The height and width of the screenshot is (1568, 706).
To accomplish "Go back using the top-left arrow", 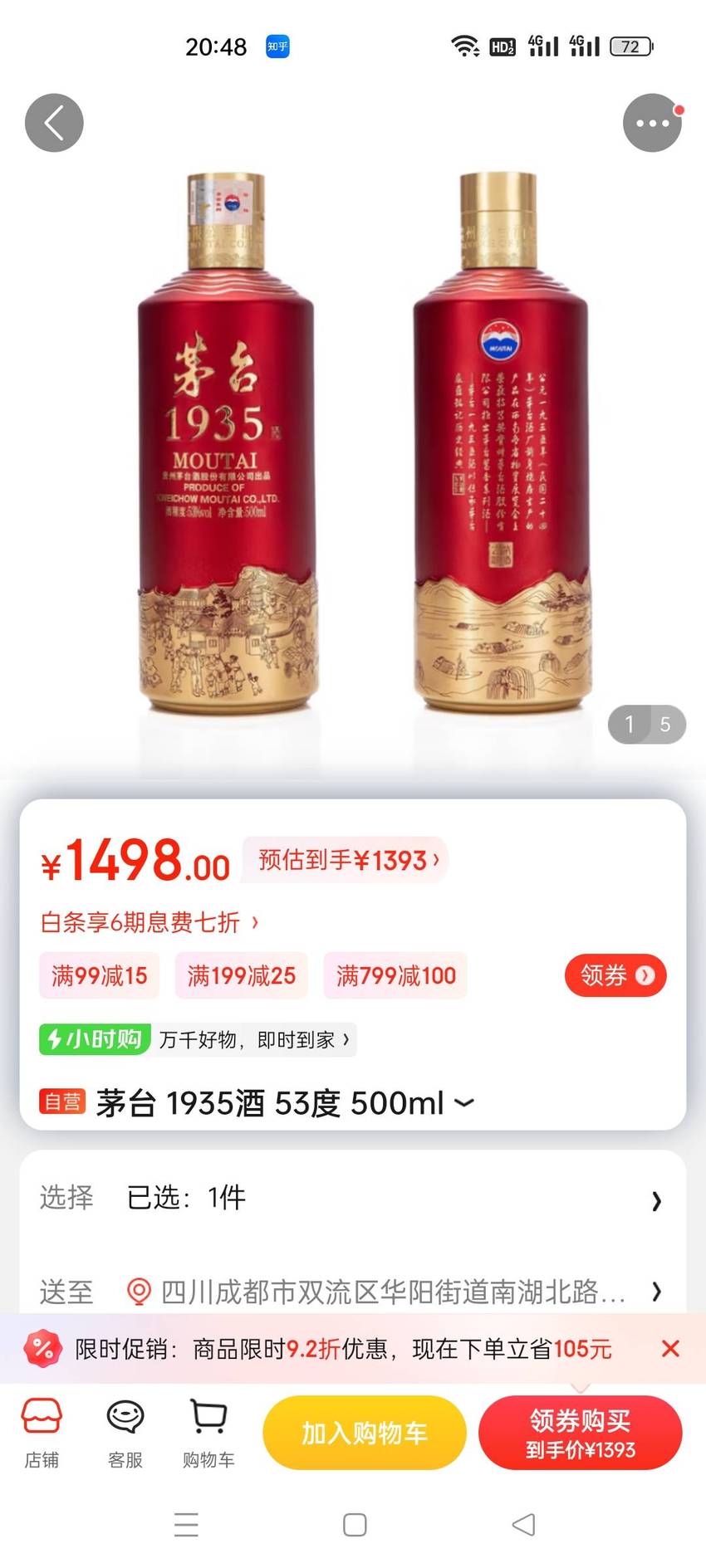I will click(x=54, y=123).
